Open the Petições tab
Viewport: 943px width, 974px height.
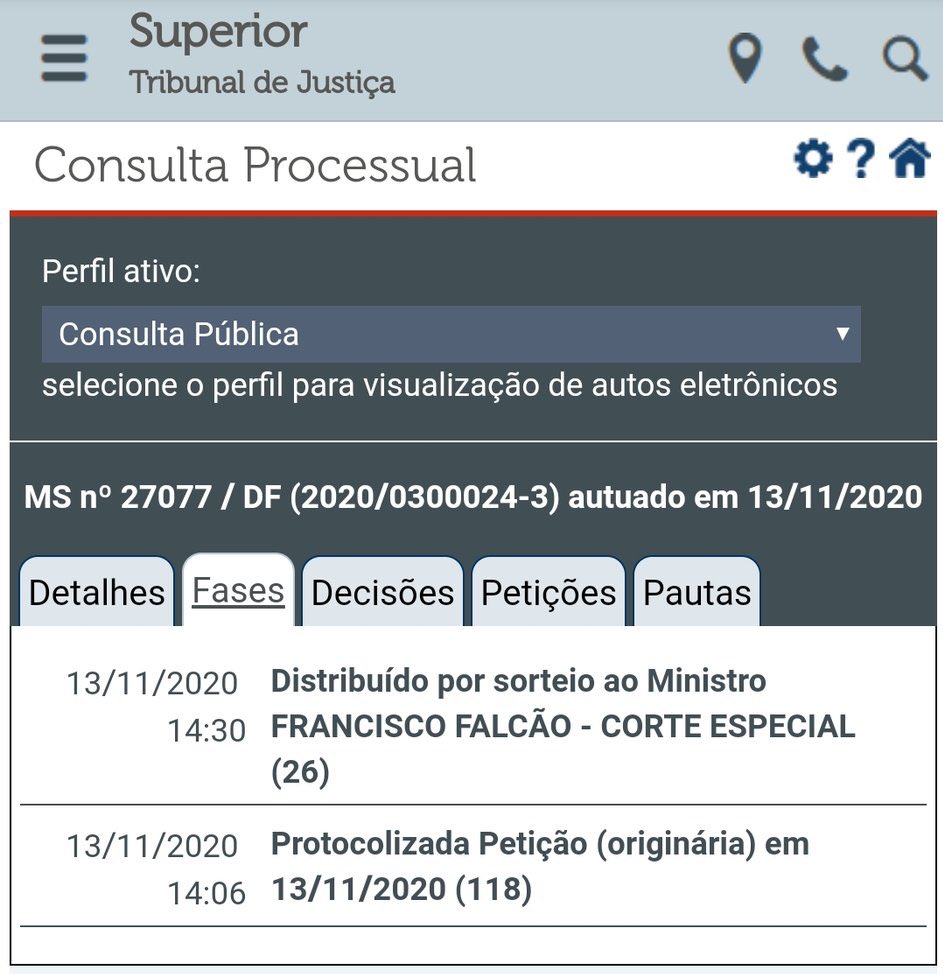click(x=548, y=593)
